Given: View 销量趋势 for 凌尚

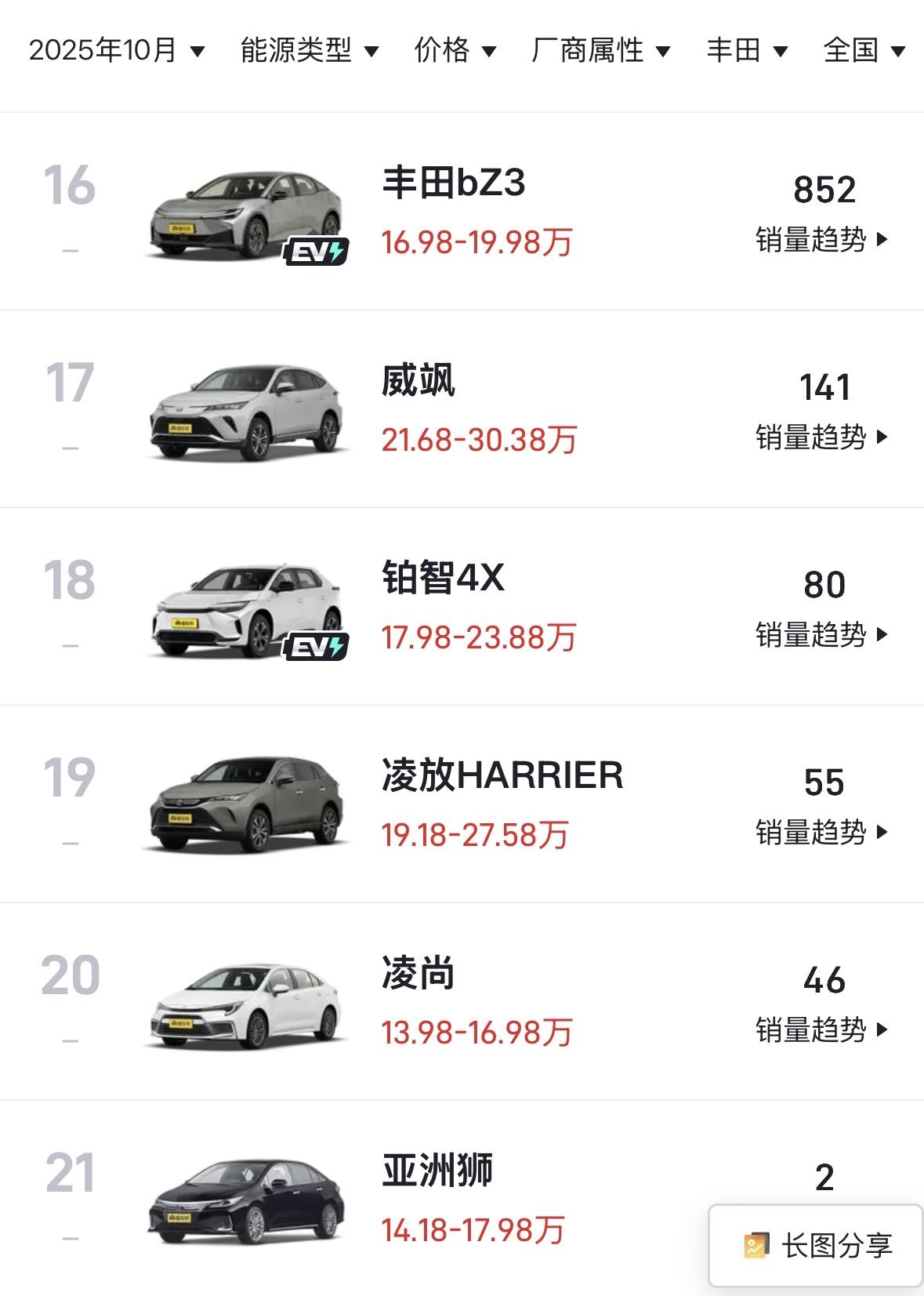Looking at the screenshot, I should click(x=821, y=1030).
